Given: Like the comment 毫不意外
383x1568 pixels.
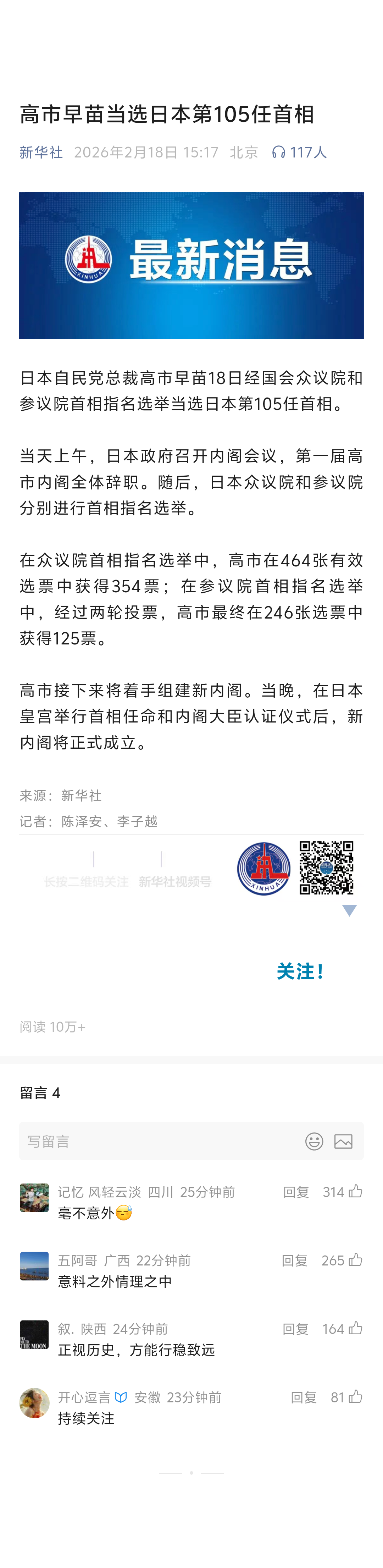Looking at the screenshot, I should pos(356,1192).
